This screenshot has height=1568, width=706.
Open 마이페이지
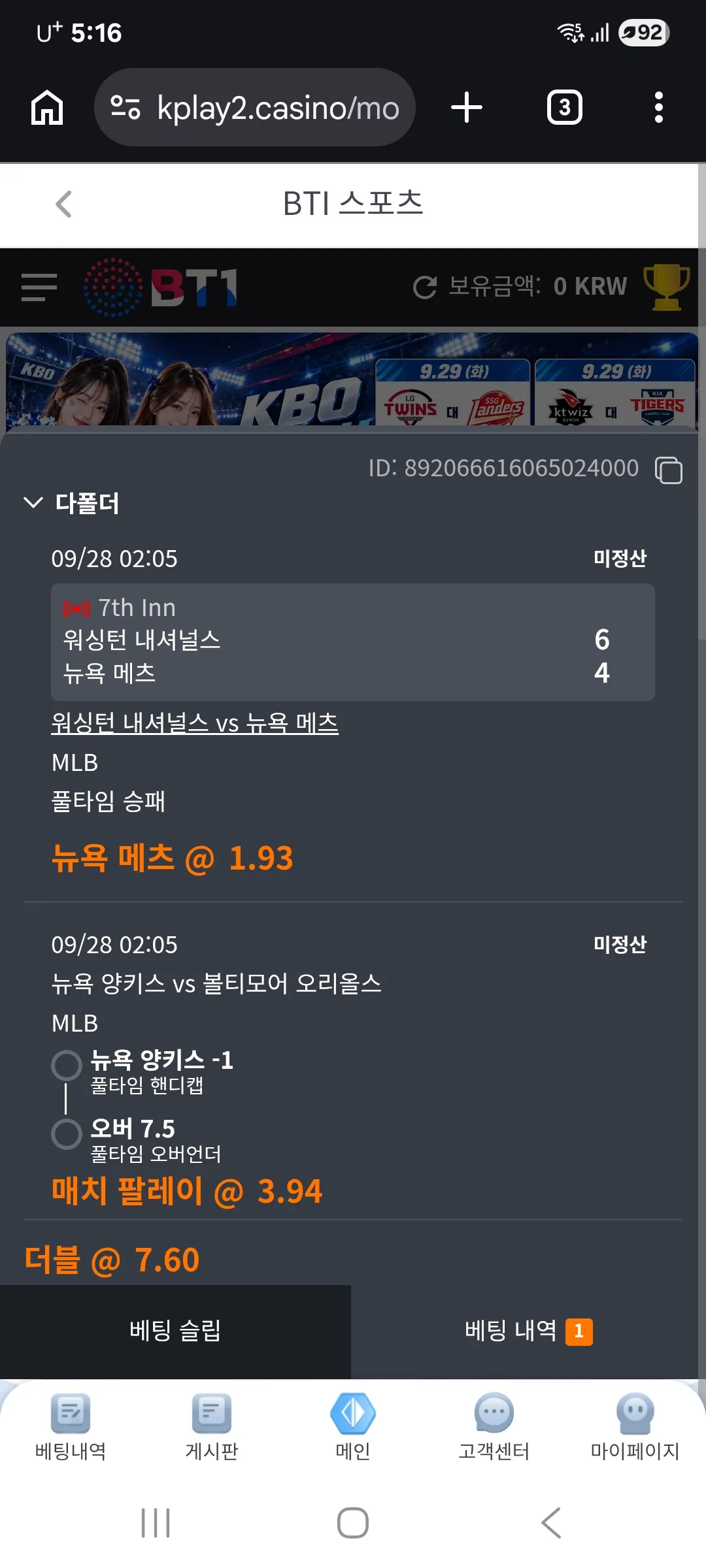(x=635, y=1427)
